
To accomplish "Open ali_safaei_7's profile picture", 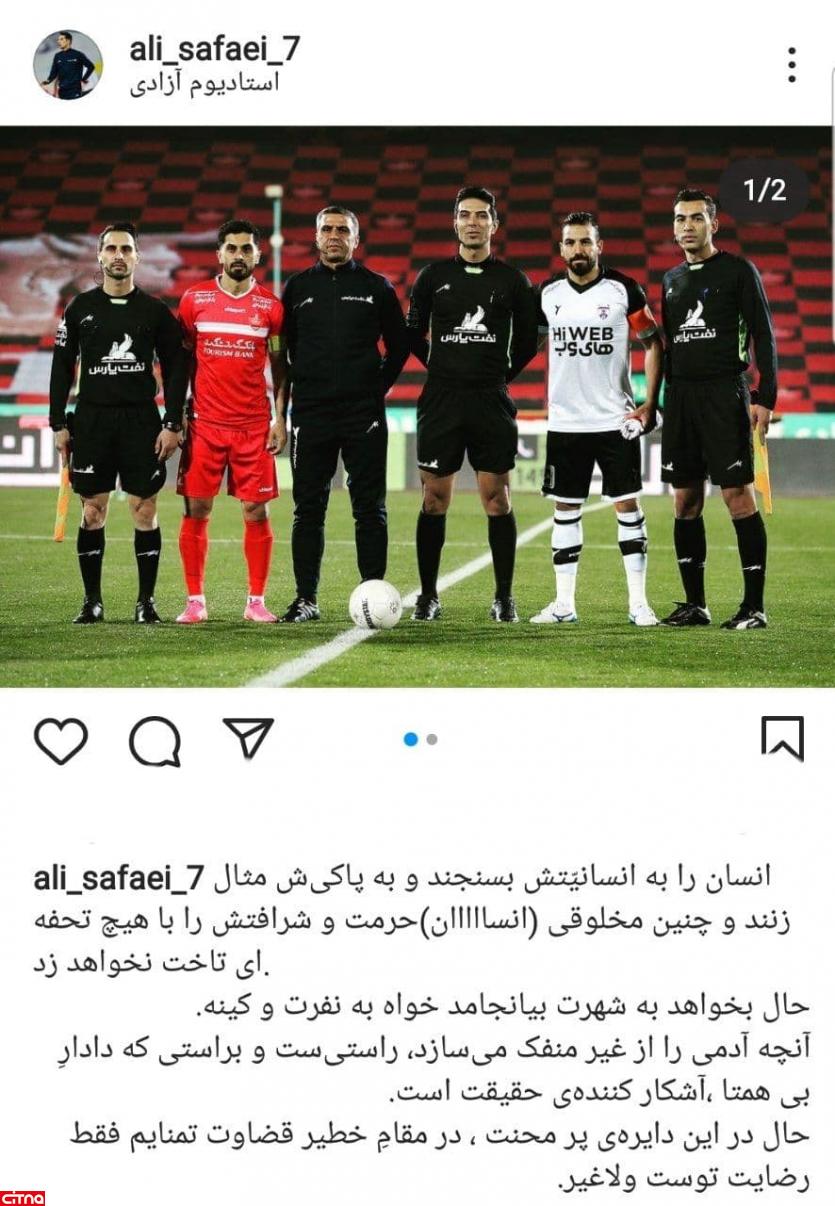I will point(67,64).
